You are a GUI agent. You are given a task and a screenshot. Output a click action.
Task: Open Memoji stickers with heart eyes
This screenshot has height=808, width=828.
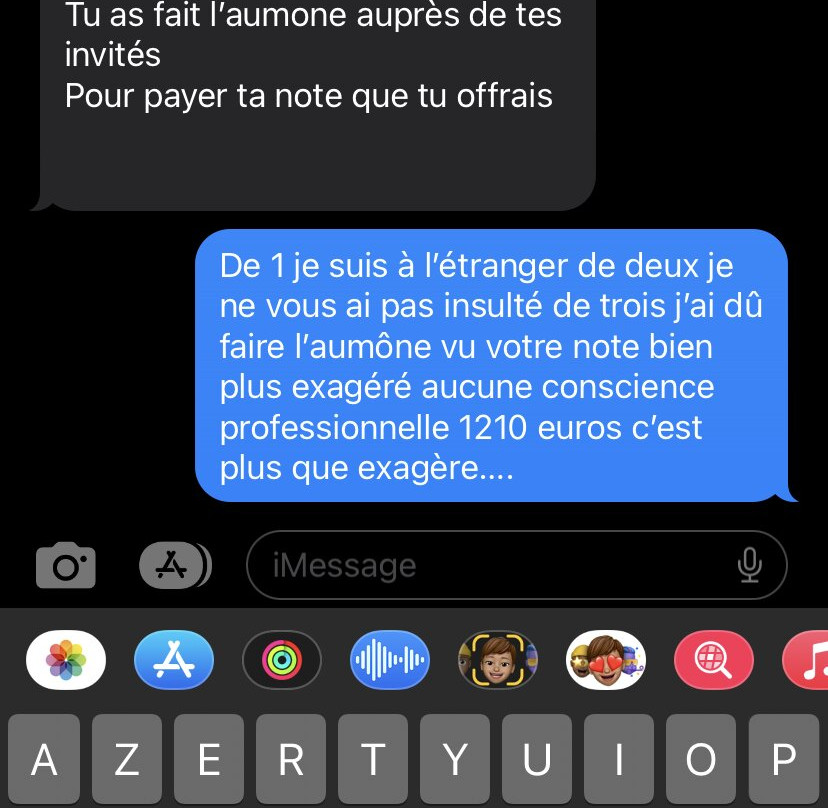coord(606,660)
